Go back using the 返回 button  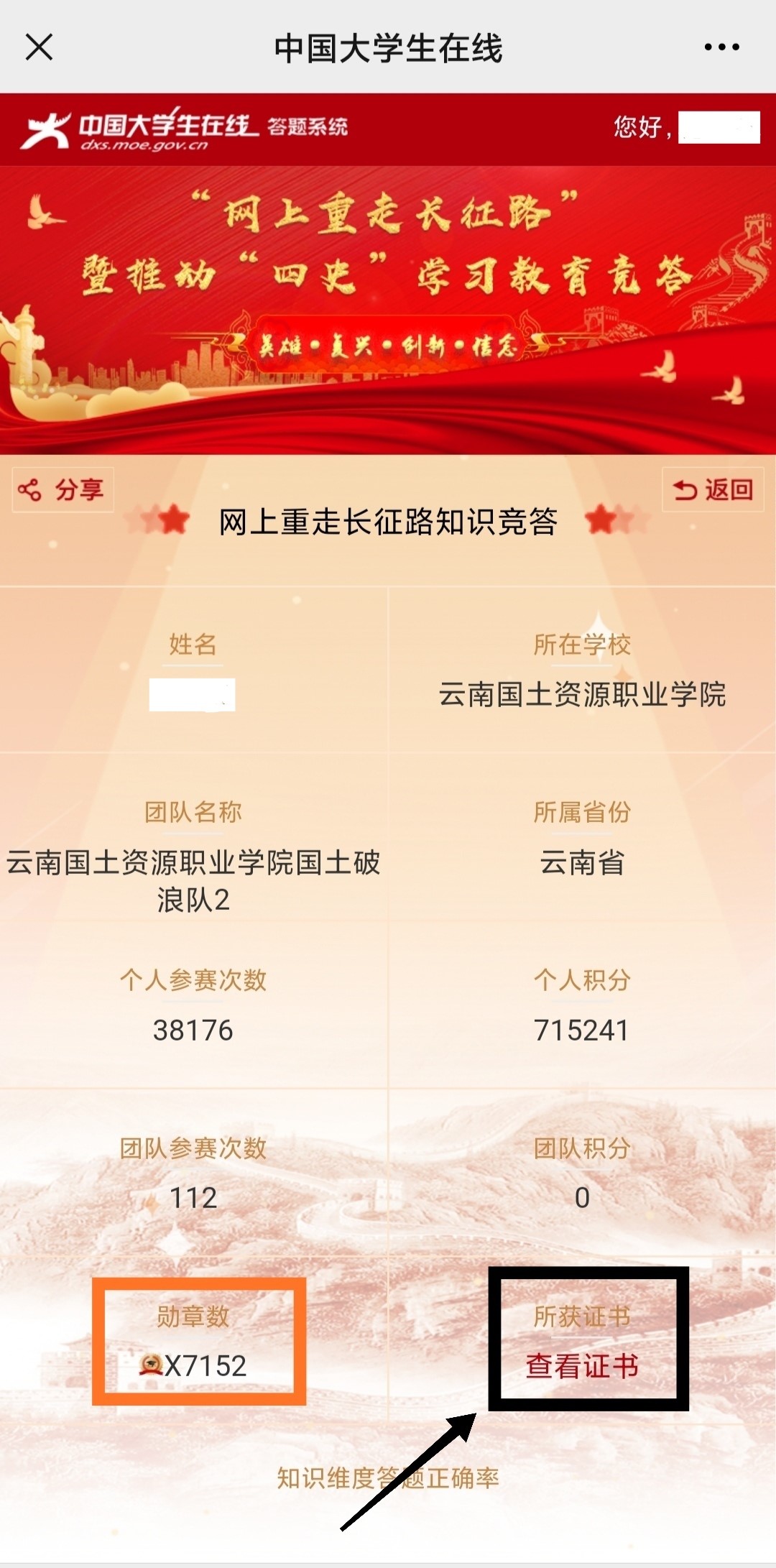[x=713, y=490]
